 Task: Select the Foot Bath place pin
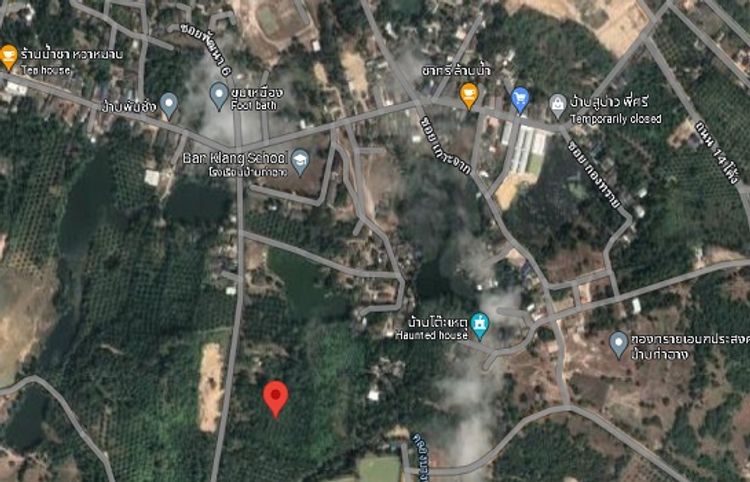220,96
